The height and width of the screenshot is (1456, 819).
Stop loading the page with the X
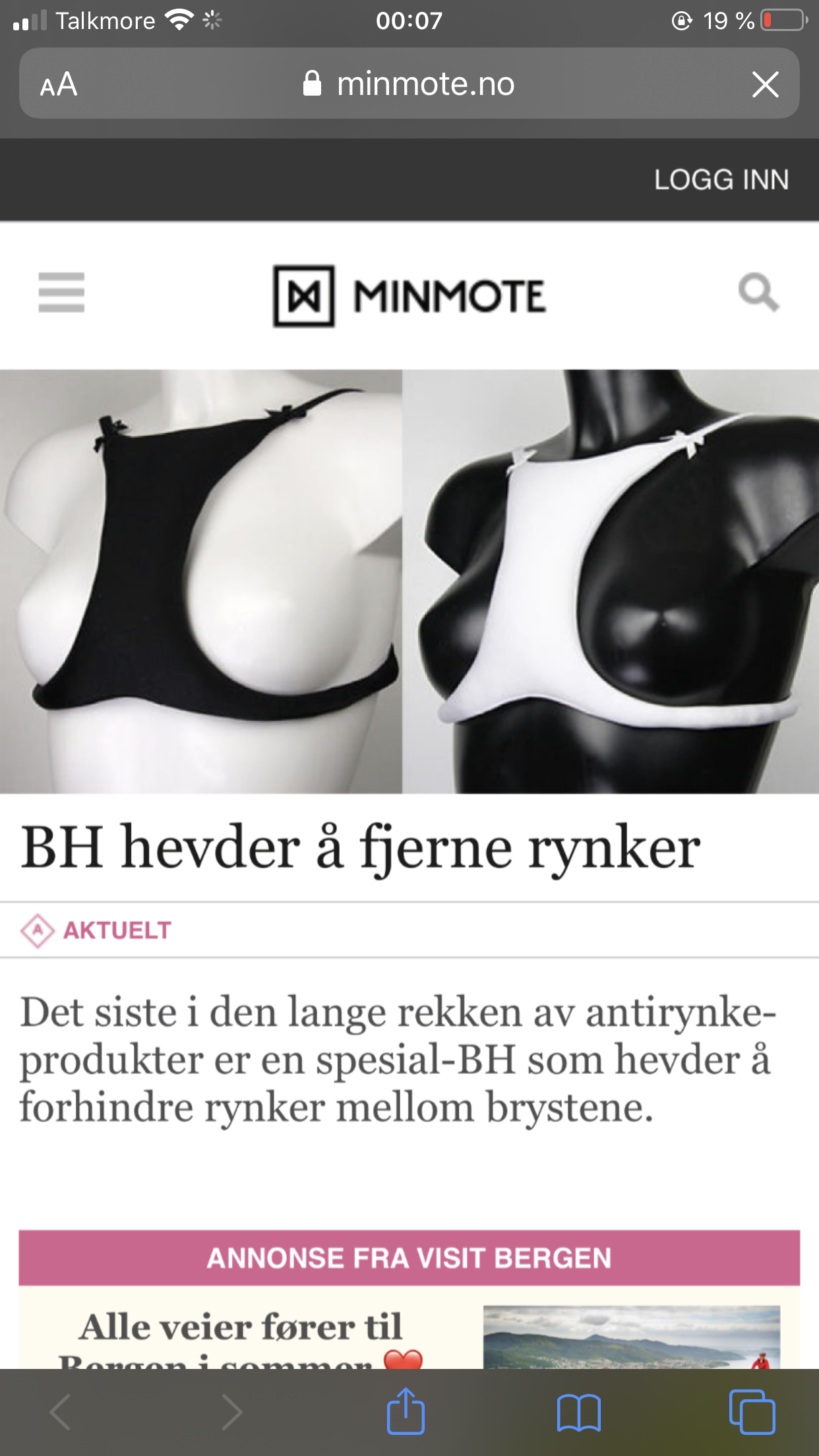765,84
